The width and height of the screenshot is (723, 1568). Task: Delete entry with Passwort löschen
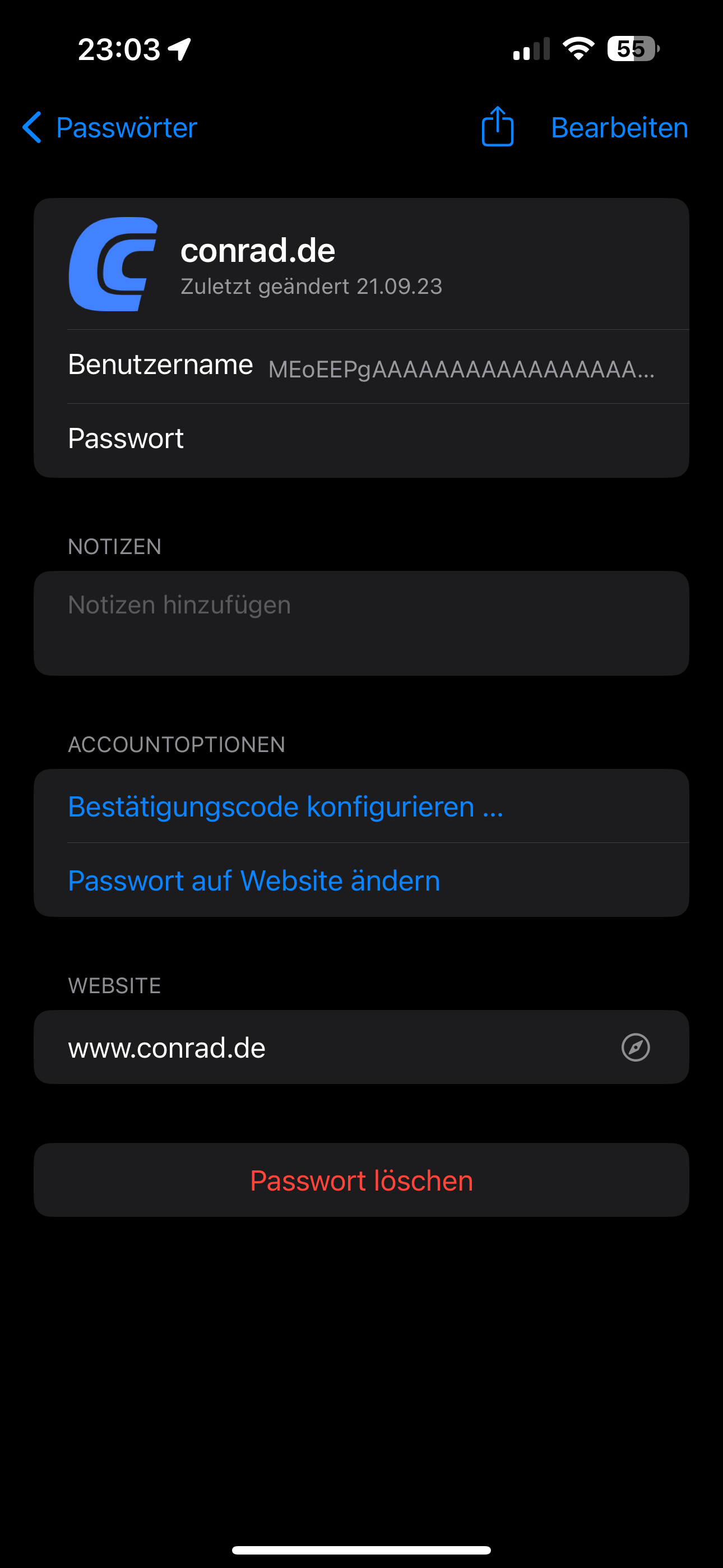[x=361, y=1180]
